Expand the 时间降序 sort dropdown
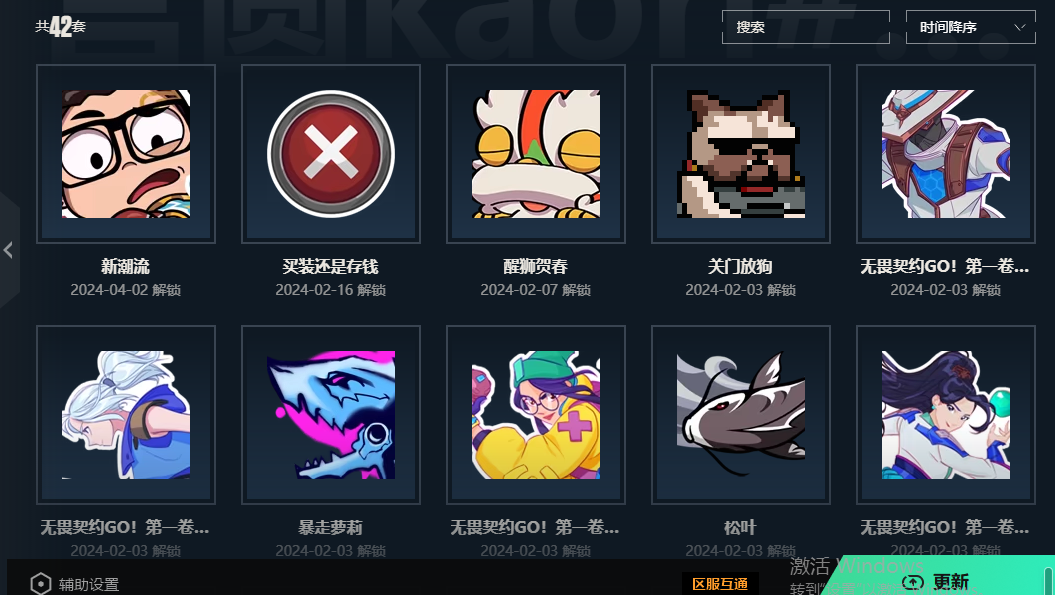Image resolution: width=1055 pixels, height=595 pixels. [x=970, y=27]
